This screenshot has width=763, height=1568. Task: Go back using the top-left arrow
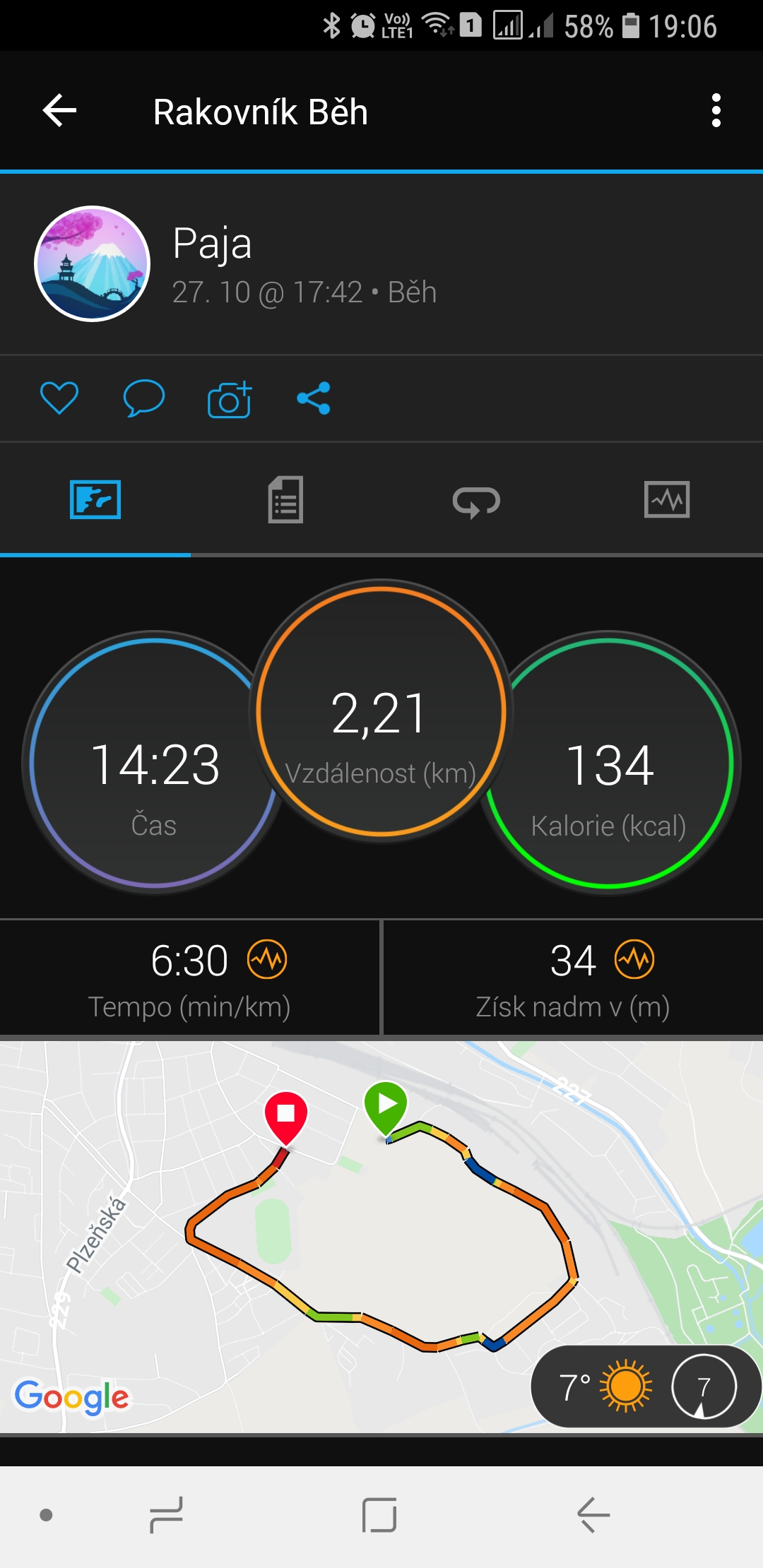coord(59,111)
